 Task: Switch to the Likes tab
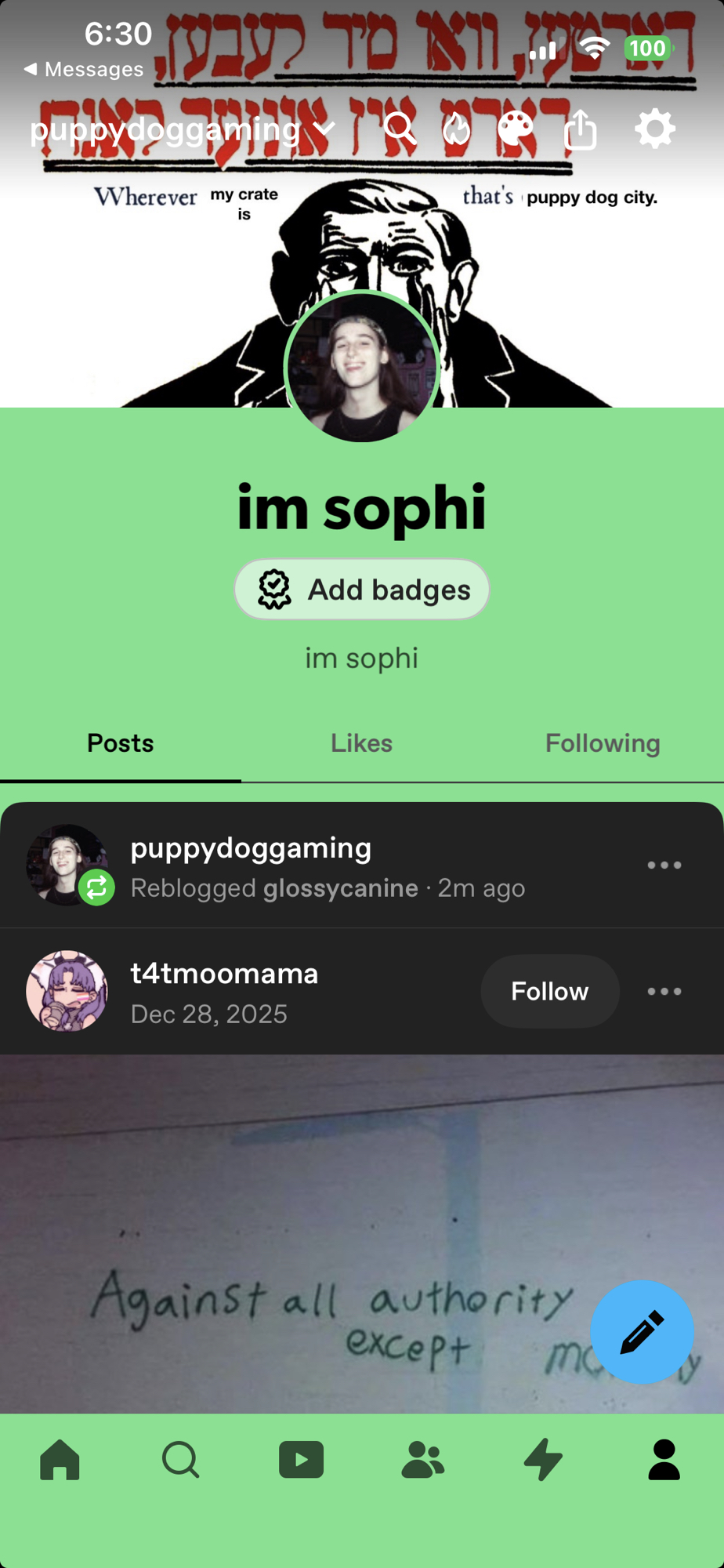tap(361, 743)
